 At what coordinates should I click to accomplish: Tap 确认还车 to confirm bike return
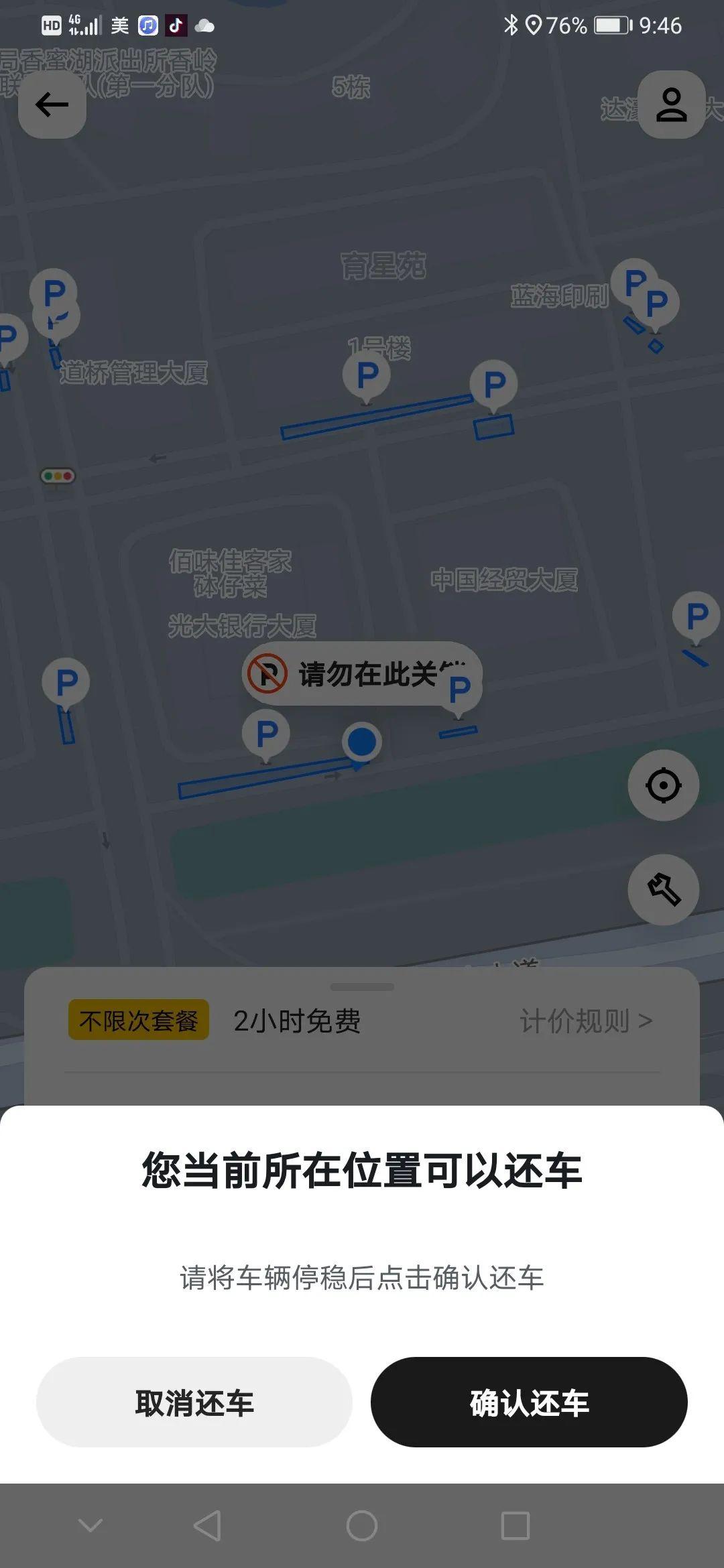pyautogui.click(x=529, y=1402)
